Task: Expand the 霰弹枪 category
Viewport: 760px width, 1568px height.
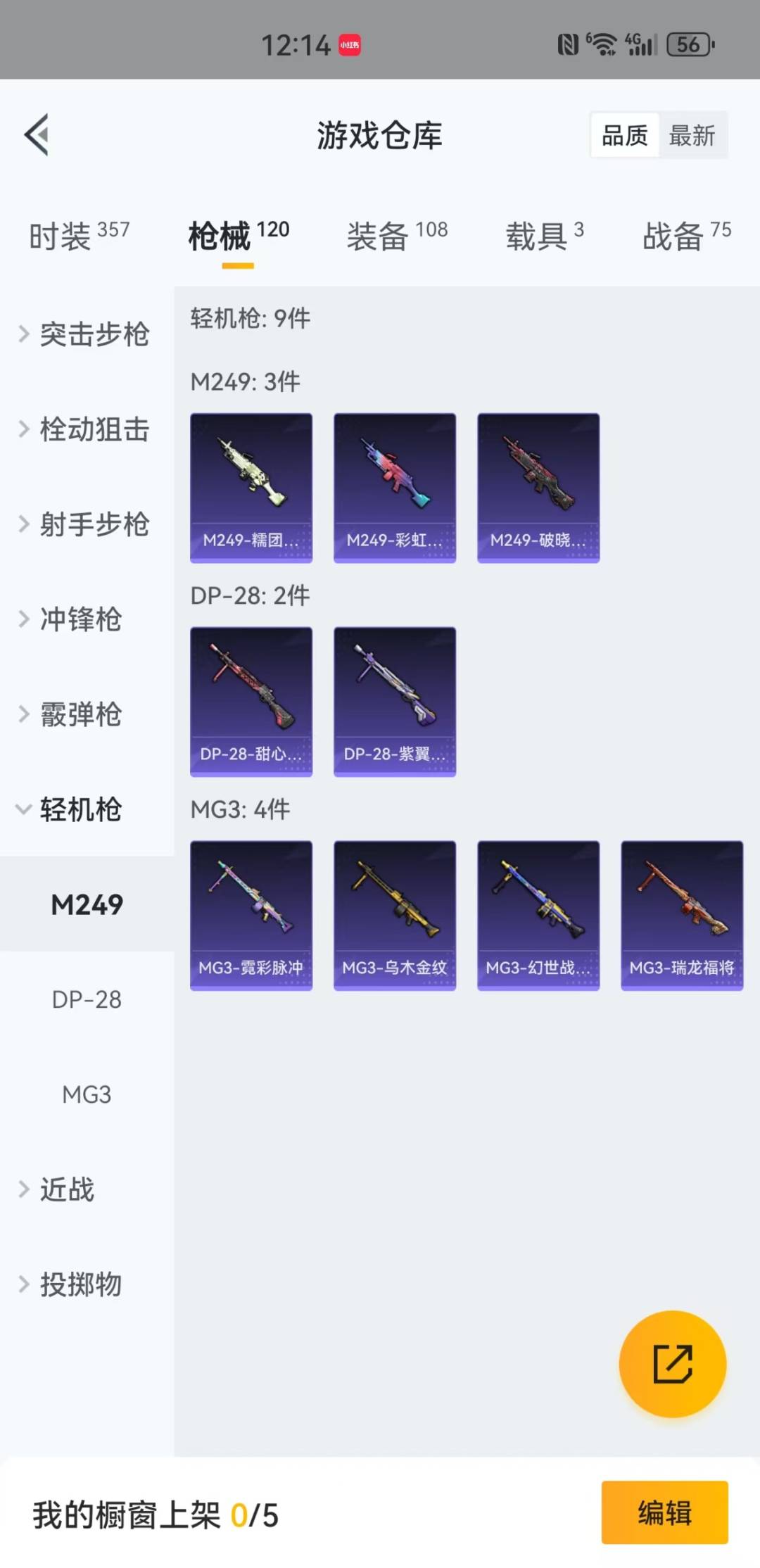Action: pyautogui.click(x=70, y=714)
